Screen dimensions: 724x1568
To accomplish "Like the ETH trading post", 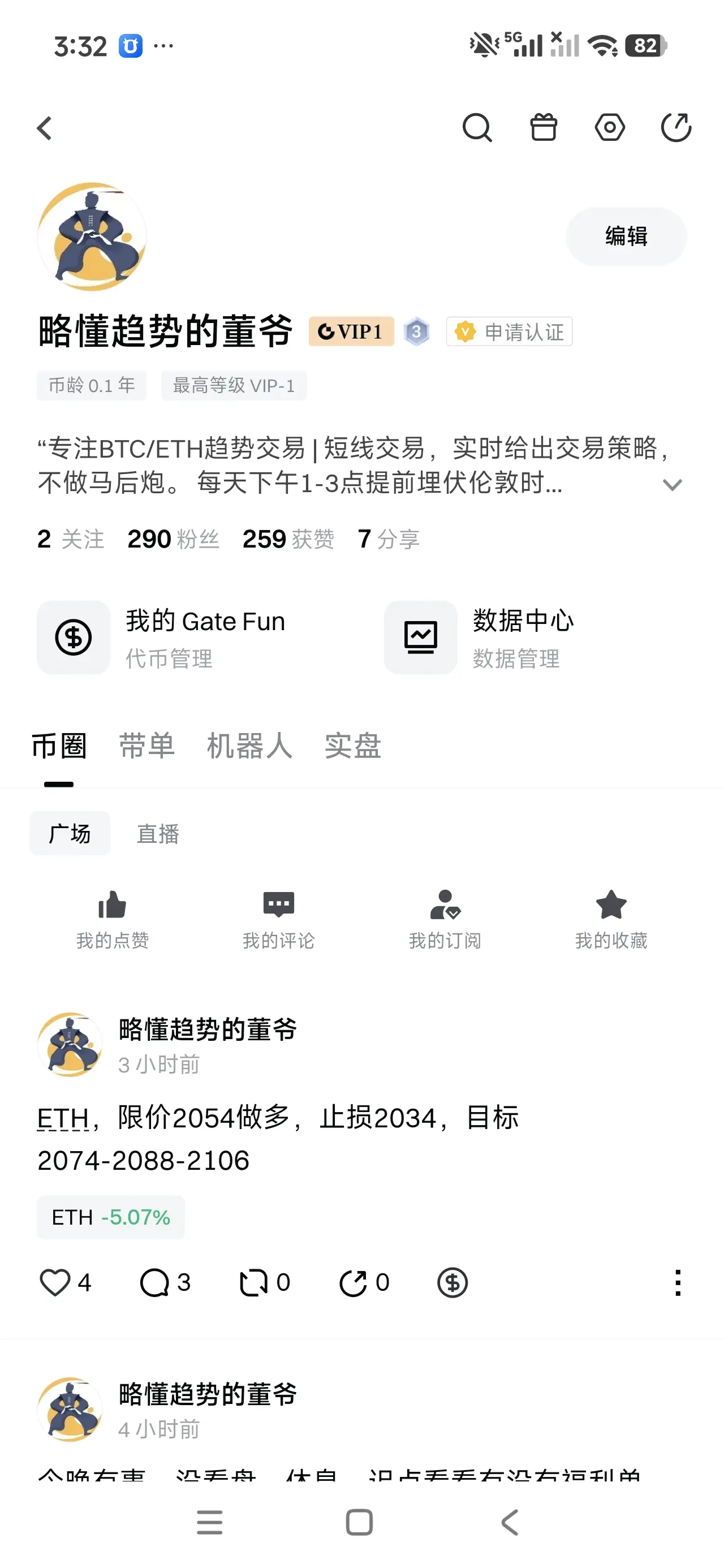I will click(x=55, y=1283).
